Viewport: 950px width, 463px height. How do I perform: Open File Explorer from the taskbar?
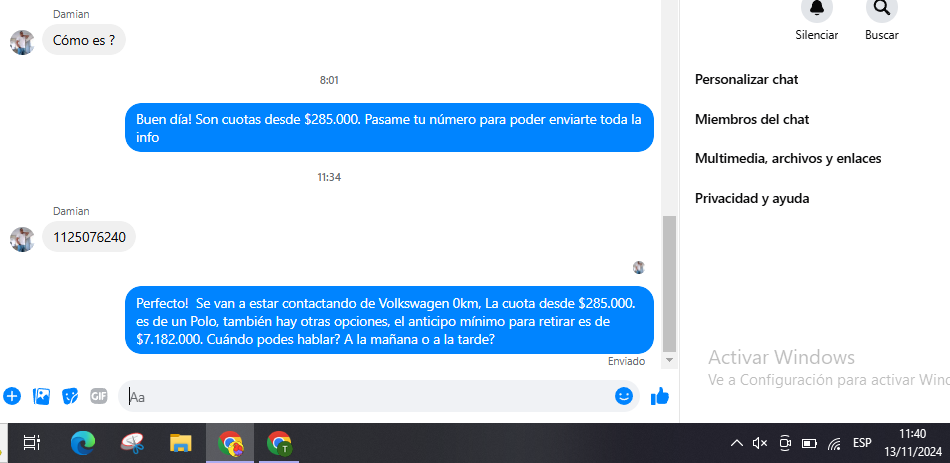pyautogui.click(x=181, y=442)
